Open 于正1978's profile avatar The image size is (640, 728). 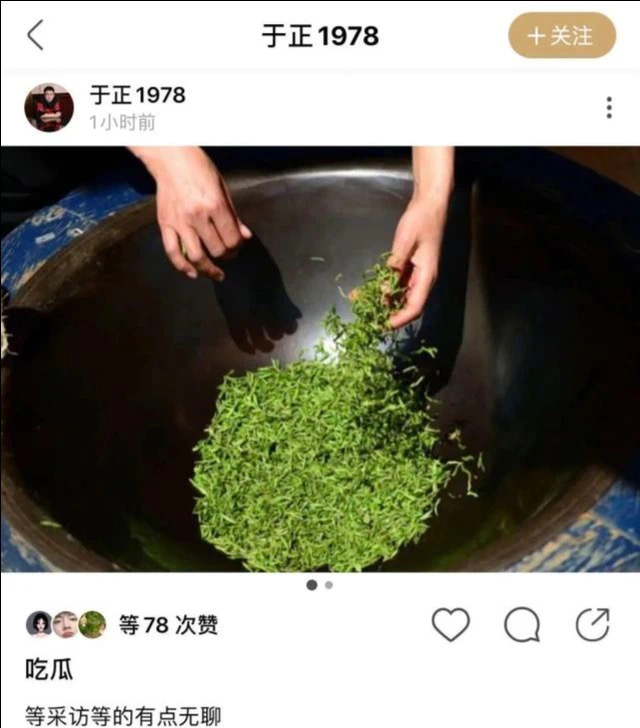coord(49,108)
